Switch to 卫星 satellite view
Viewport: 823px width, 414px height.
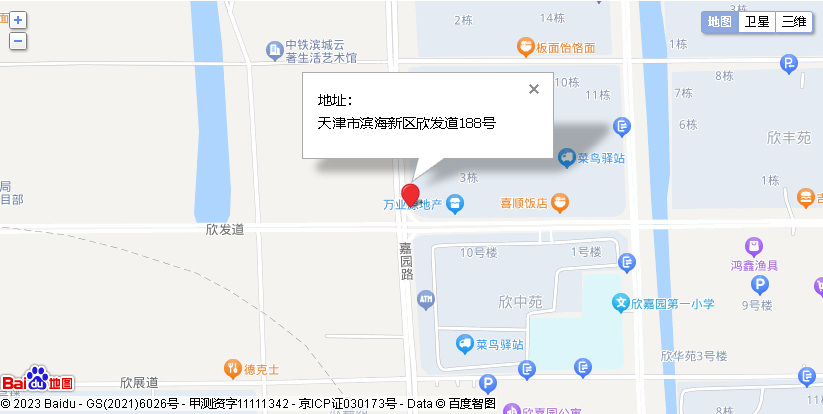tap(757, 22)
